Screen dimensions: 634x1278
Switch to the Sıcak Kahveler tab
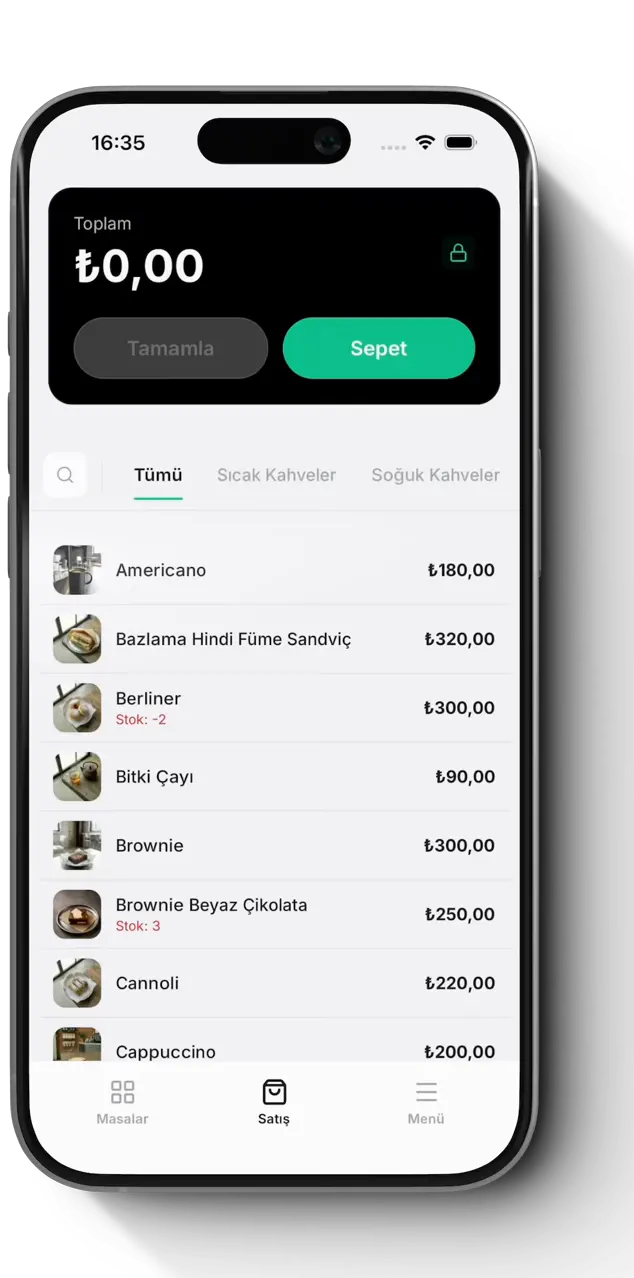click(276, 475)
